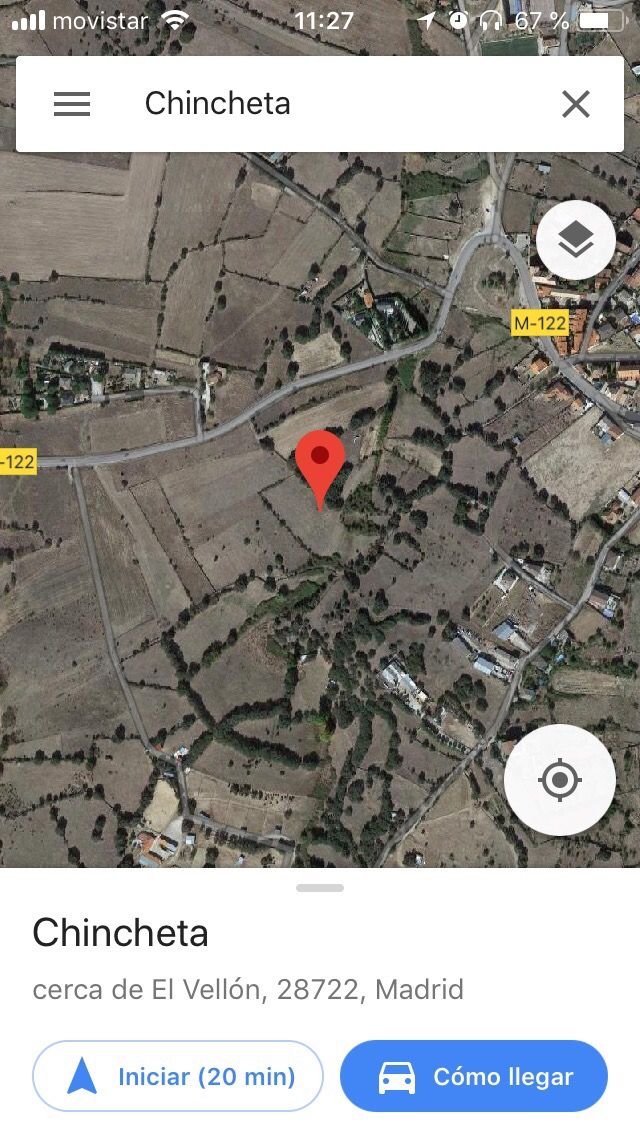Expand the Chincheta place card
The image size is (640, 1136).
point(320,888)
